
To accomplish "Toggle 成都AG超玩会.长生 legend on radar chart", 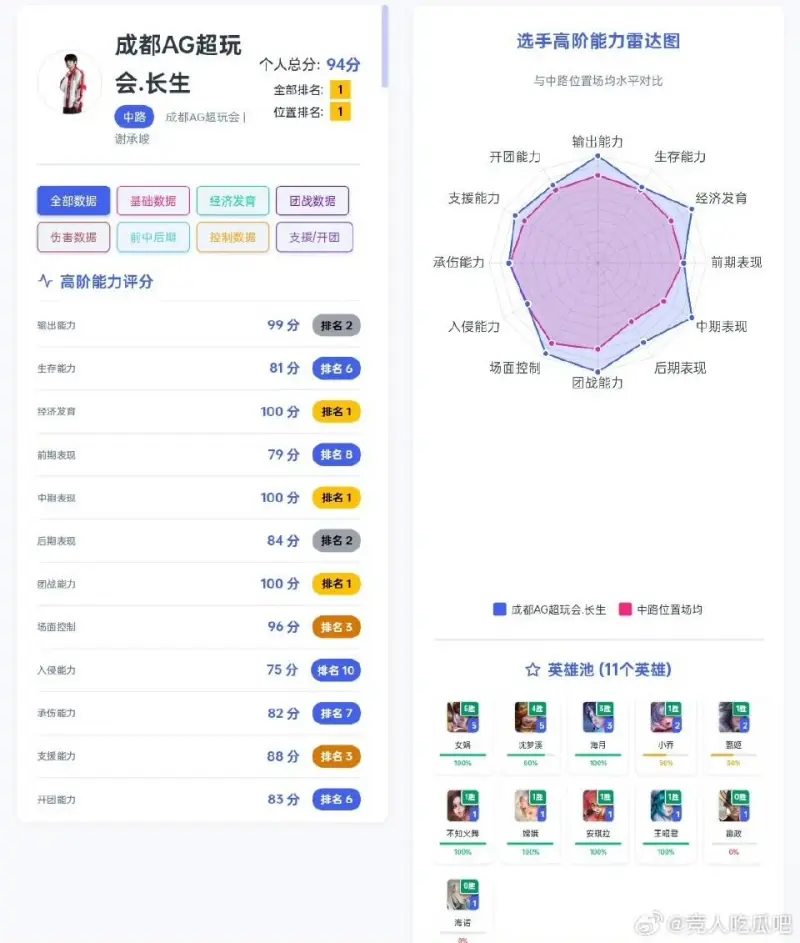I will point(549,609).
